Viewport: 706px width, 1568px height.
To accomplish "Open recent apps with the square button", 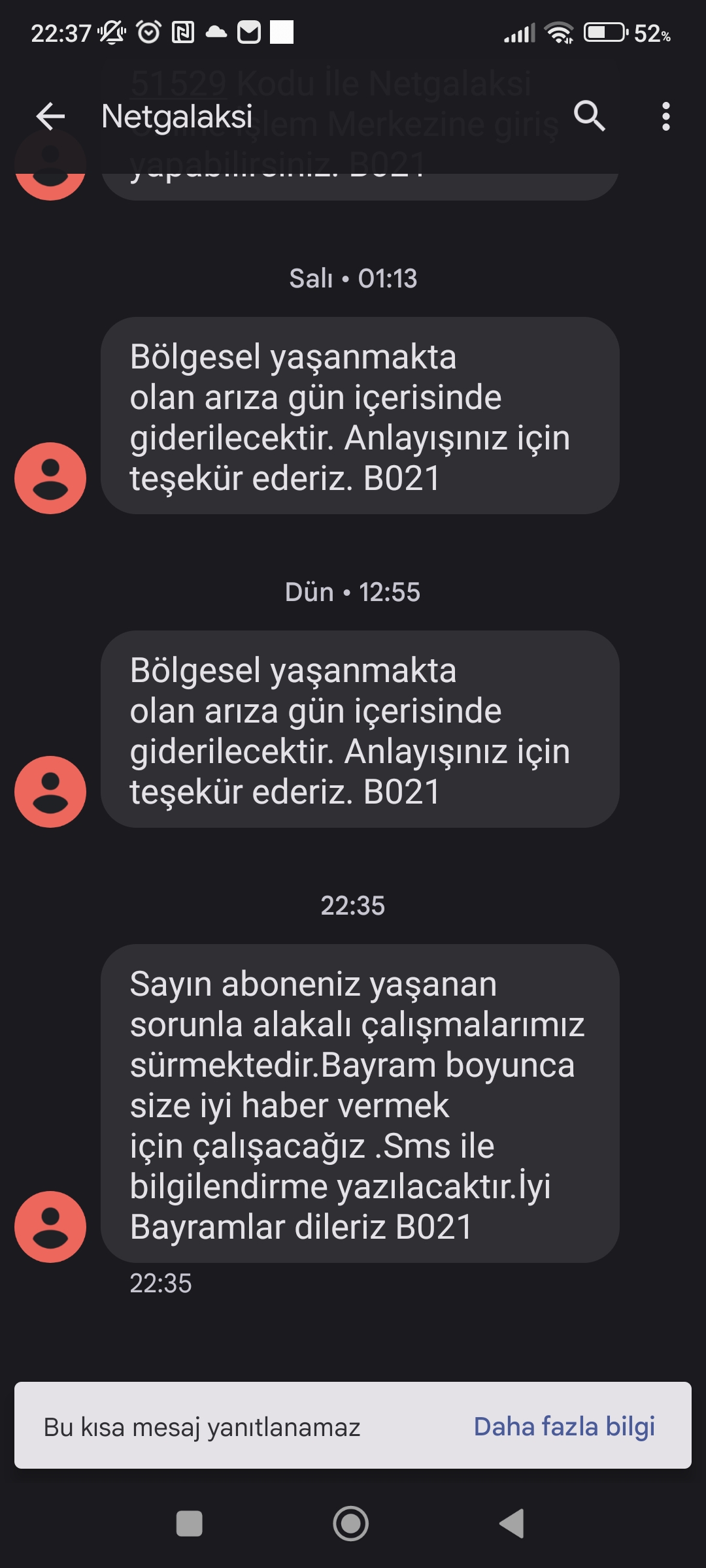I will [x=190, y=1523].
